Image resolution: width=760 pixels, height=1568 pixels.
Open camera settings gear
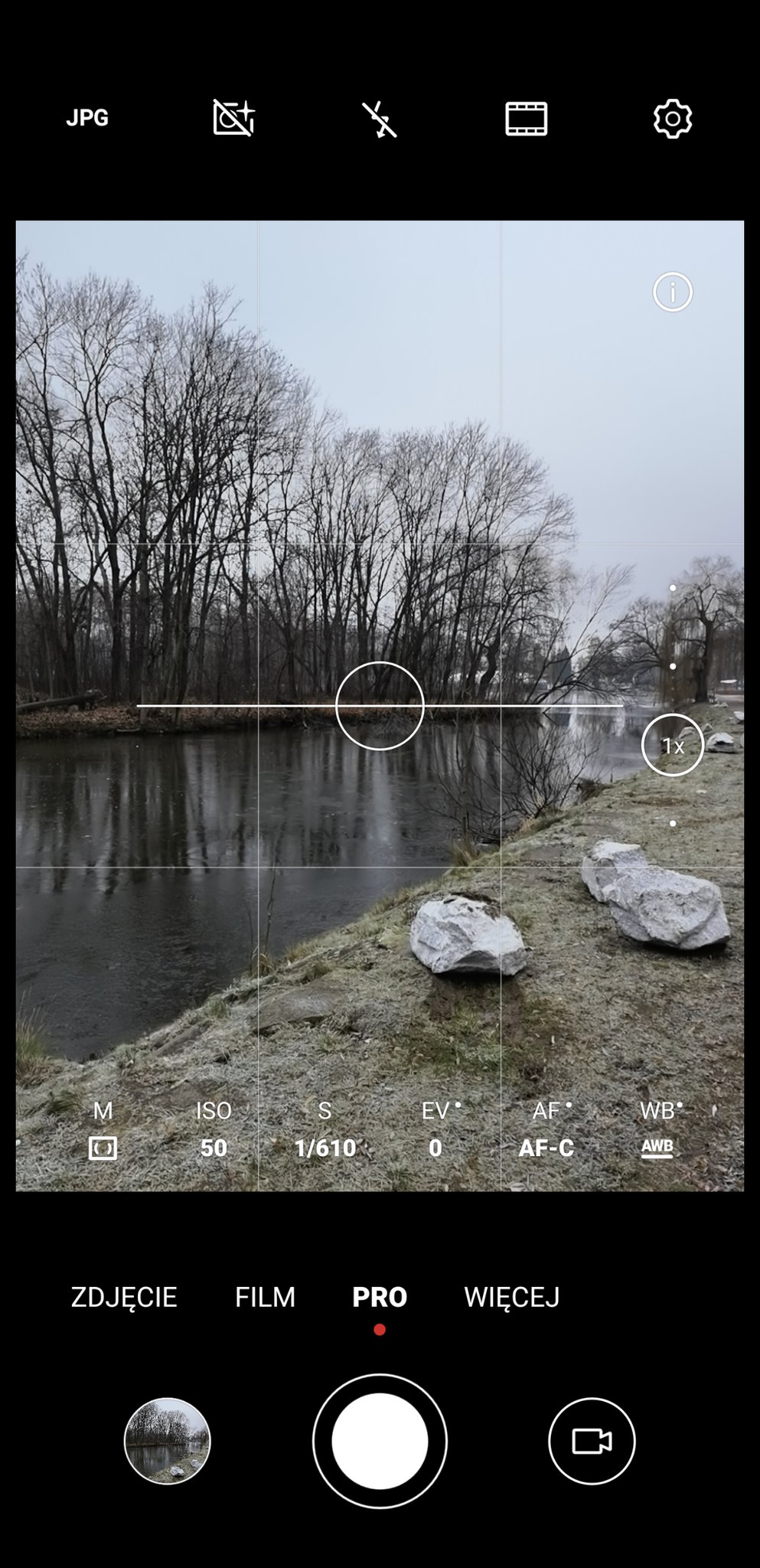(672, 119)
